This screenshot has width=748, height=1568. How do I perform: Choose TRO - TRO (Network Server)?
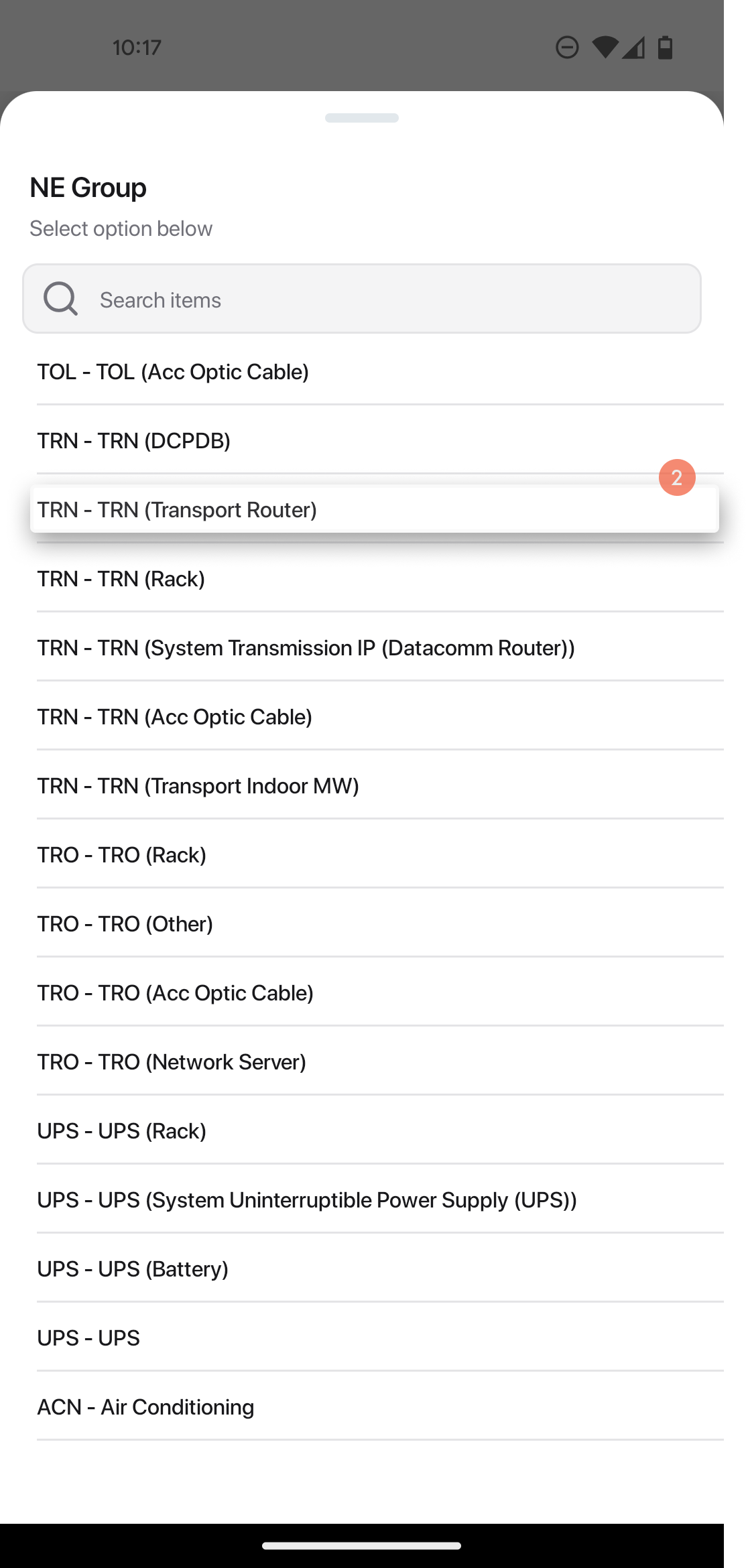point(380,1061)
